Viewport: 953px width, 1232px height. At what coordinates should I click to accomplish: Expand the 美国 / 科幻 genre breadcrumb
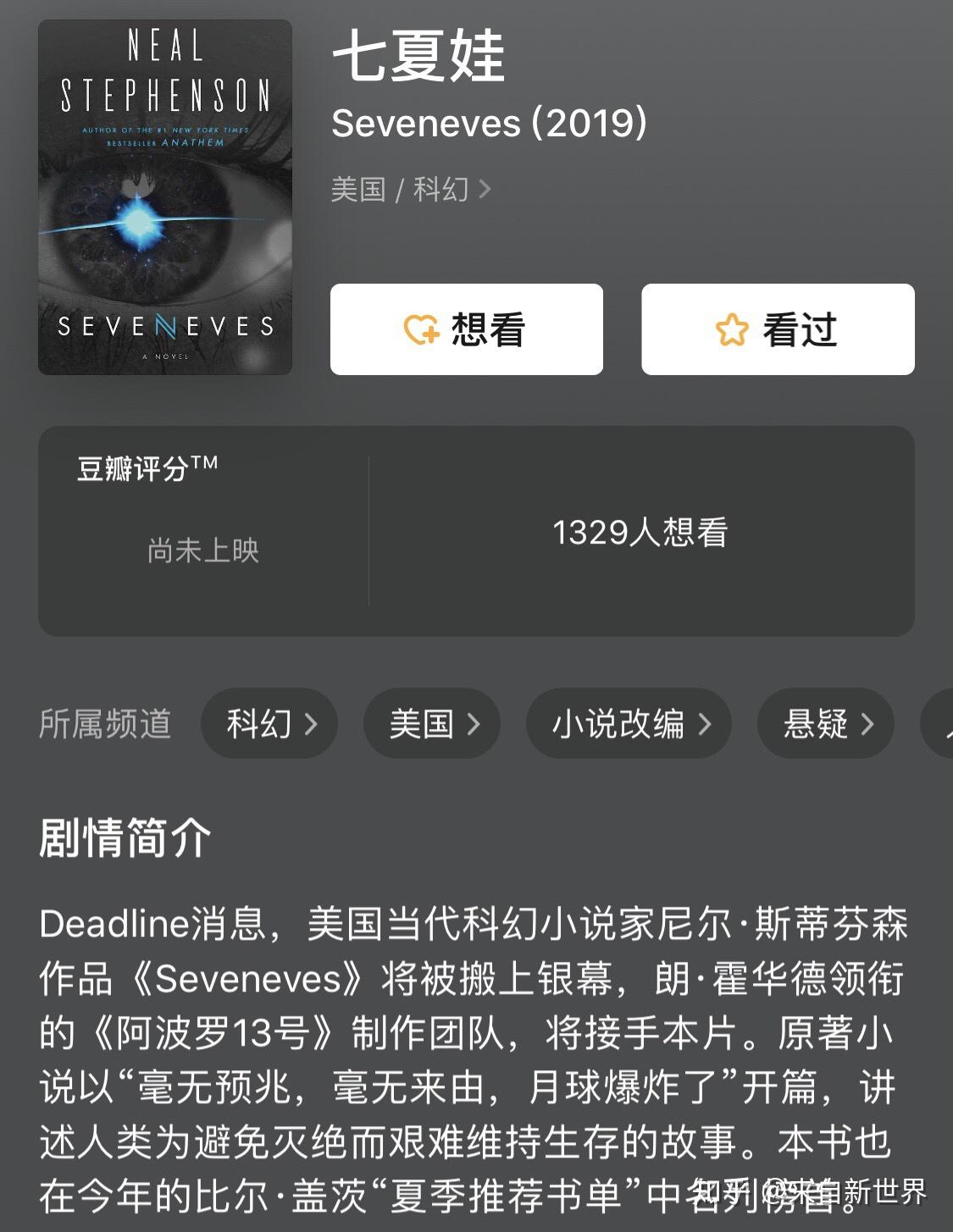407,191
